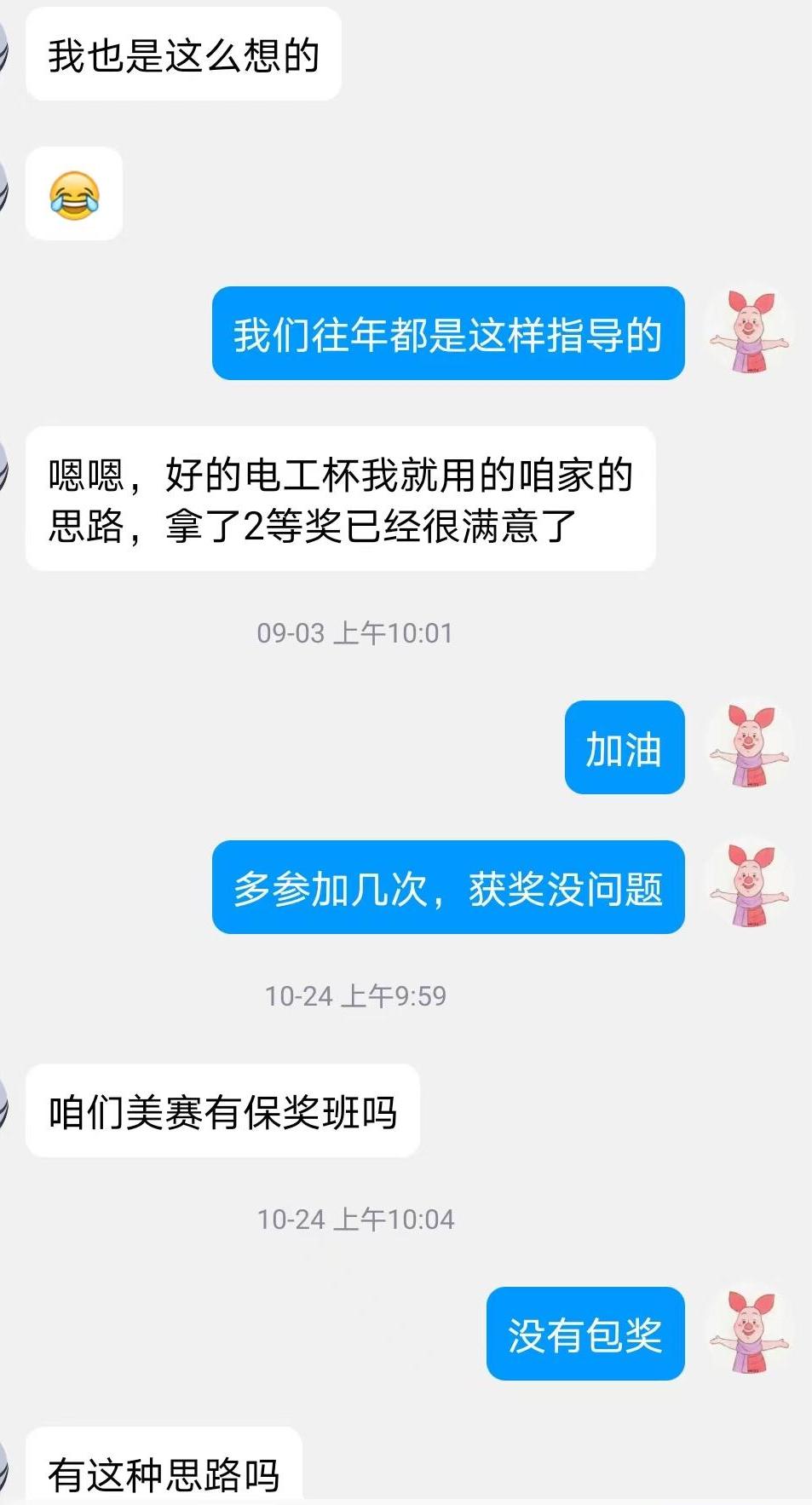
Task: Open profile avatar beside '多参加几次,获奖没问题'
Action: click(x=750, y=885)
